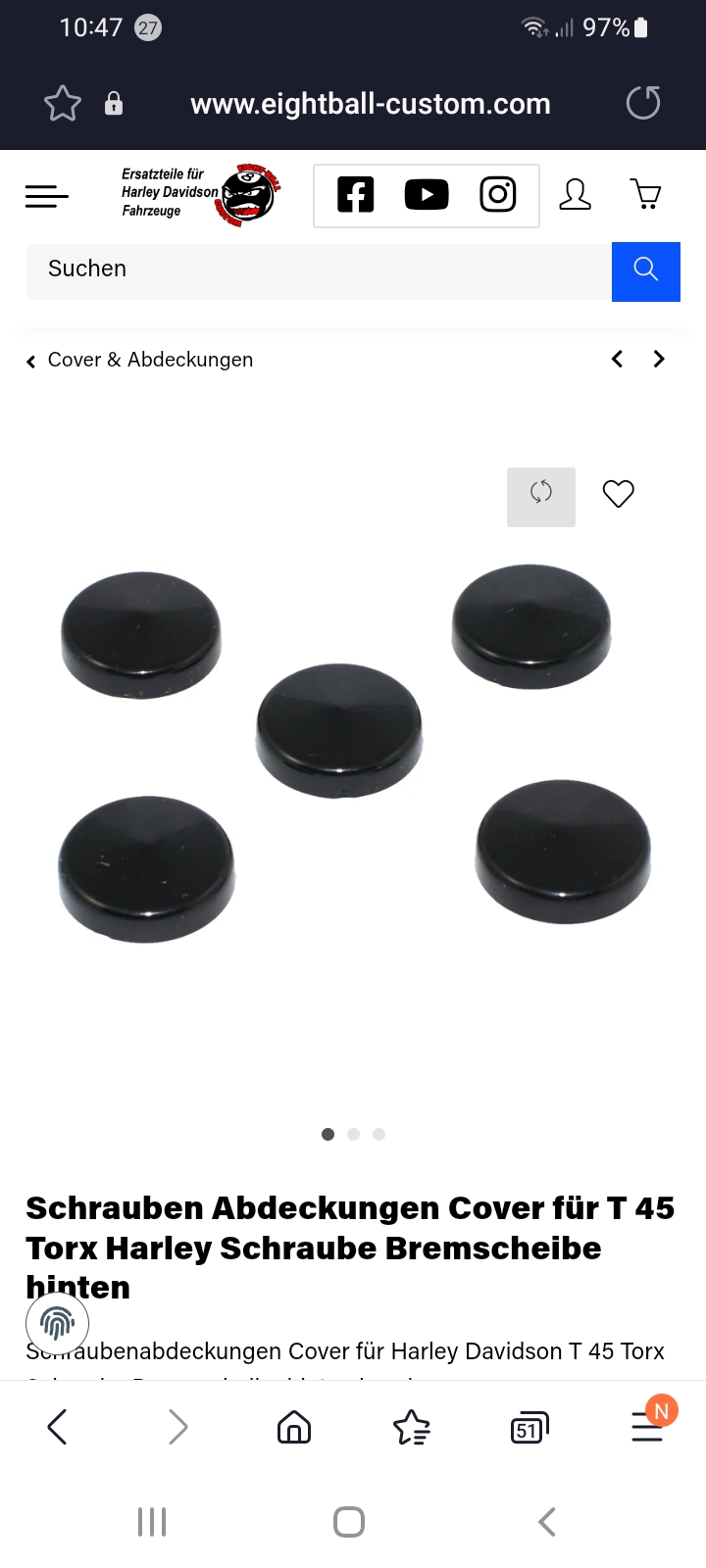706x1568 pixels.
Task: Open the Instagram profile link
Action: pos(498,195)
